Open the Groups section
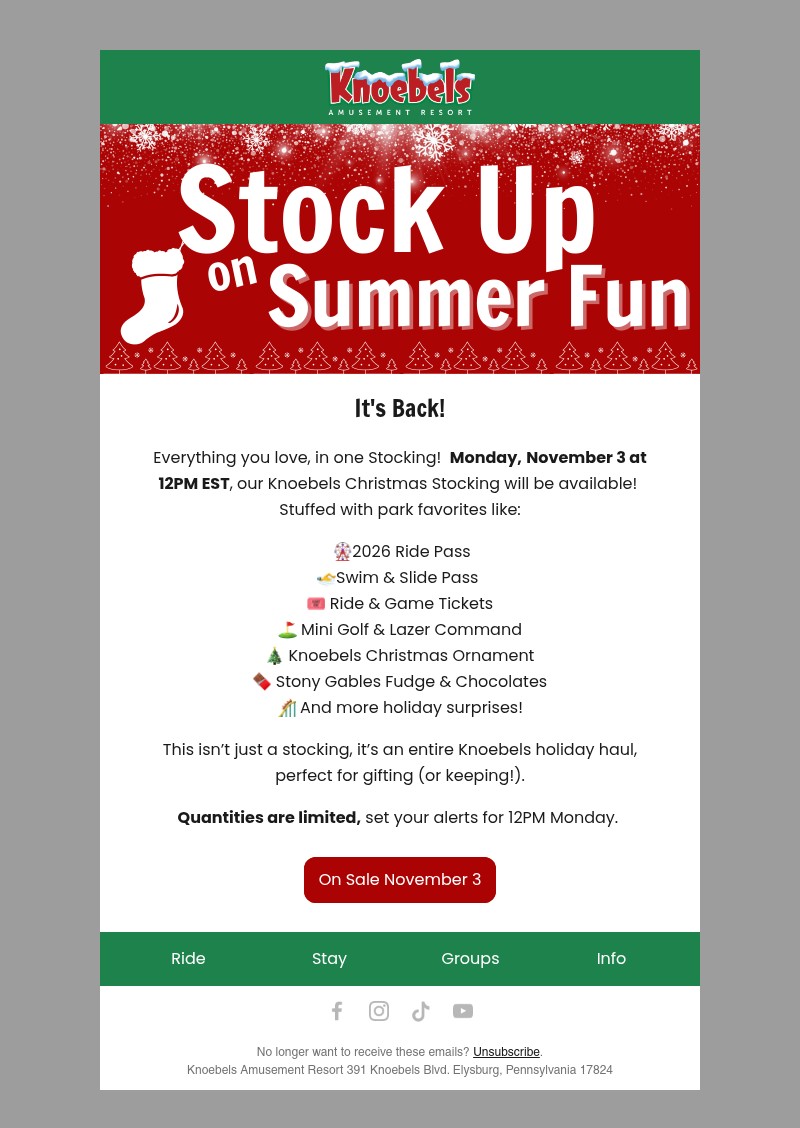This screenshot has width=800, height=1128. [470, 958]
